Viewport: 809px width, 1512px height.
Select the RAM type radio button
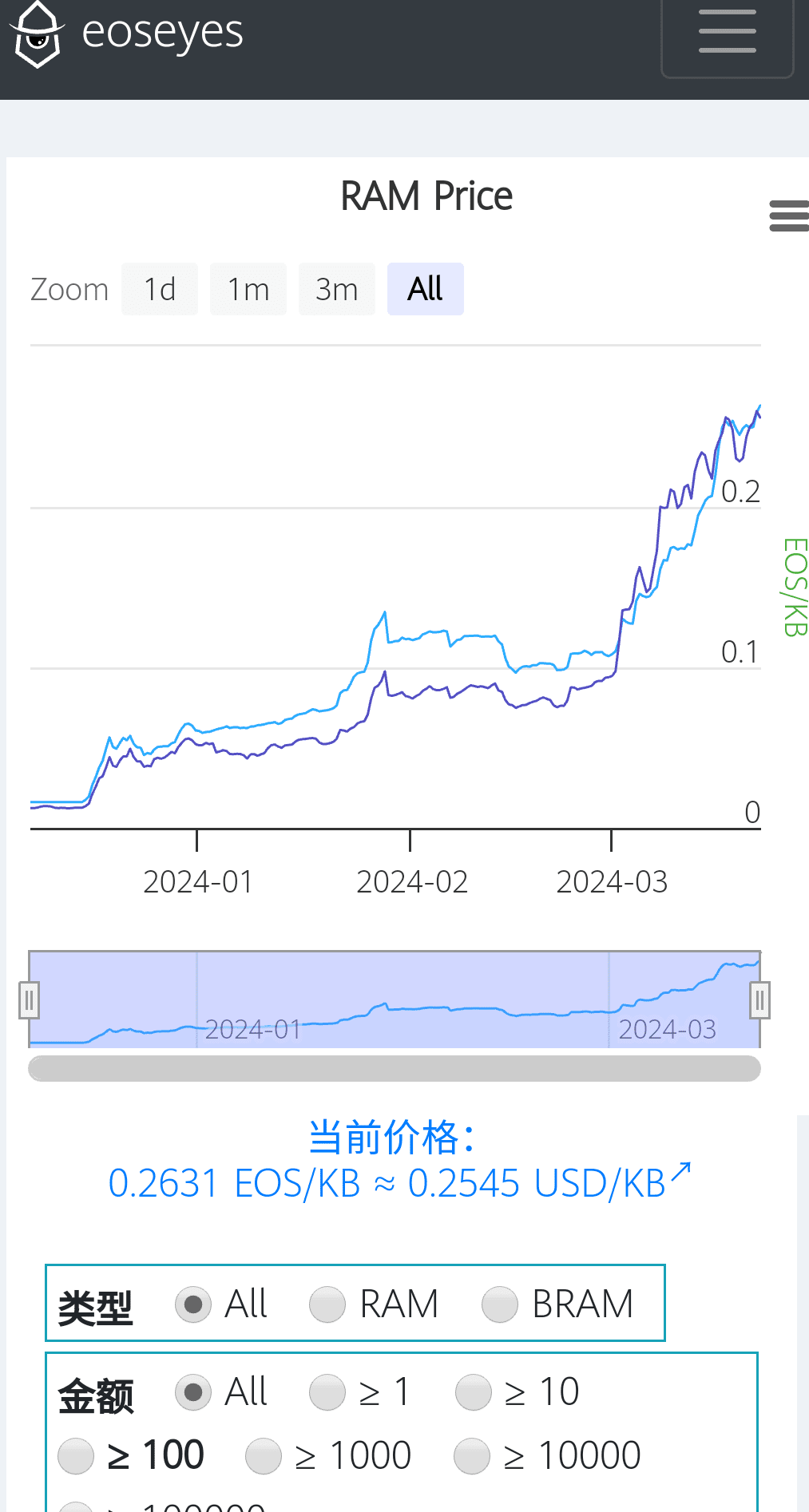pyautogui.click(x=327, y=1303)
